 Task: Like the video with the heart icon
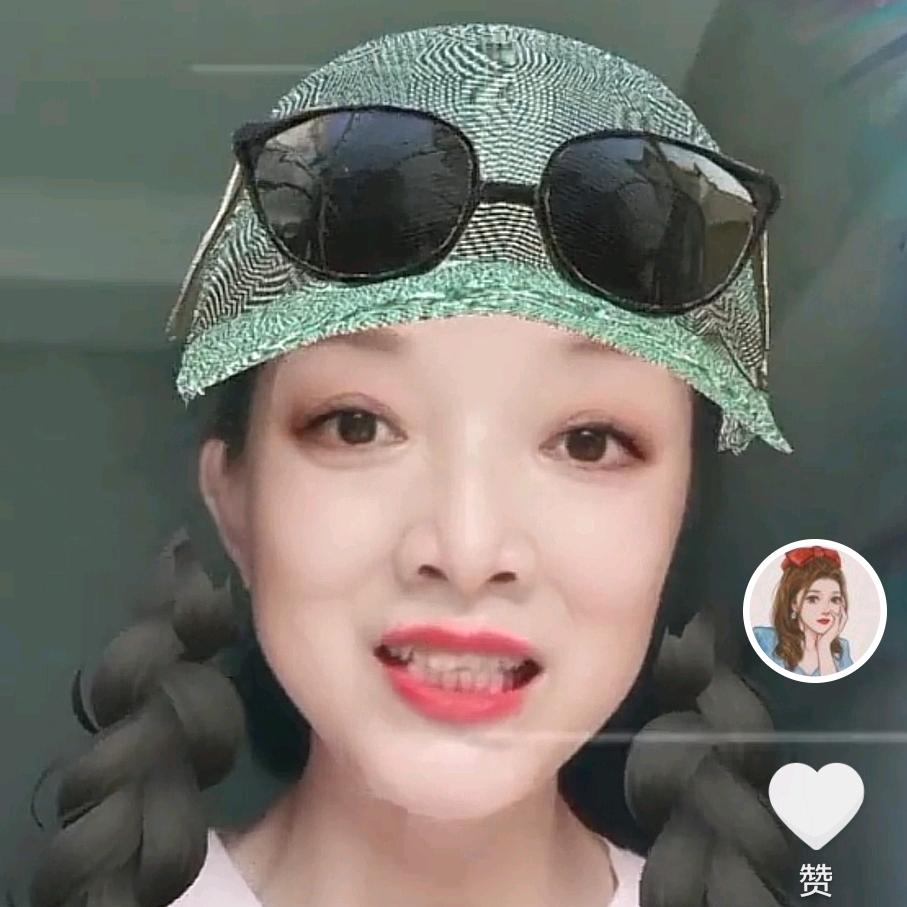point(816,804)
